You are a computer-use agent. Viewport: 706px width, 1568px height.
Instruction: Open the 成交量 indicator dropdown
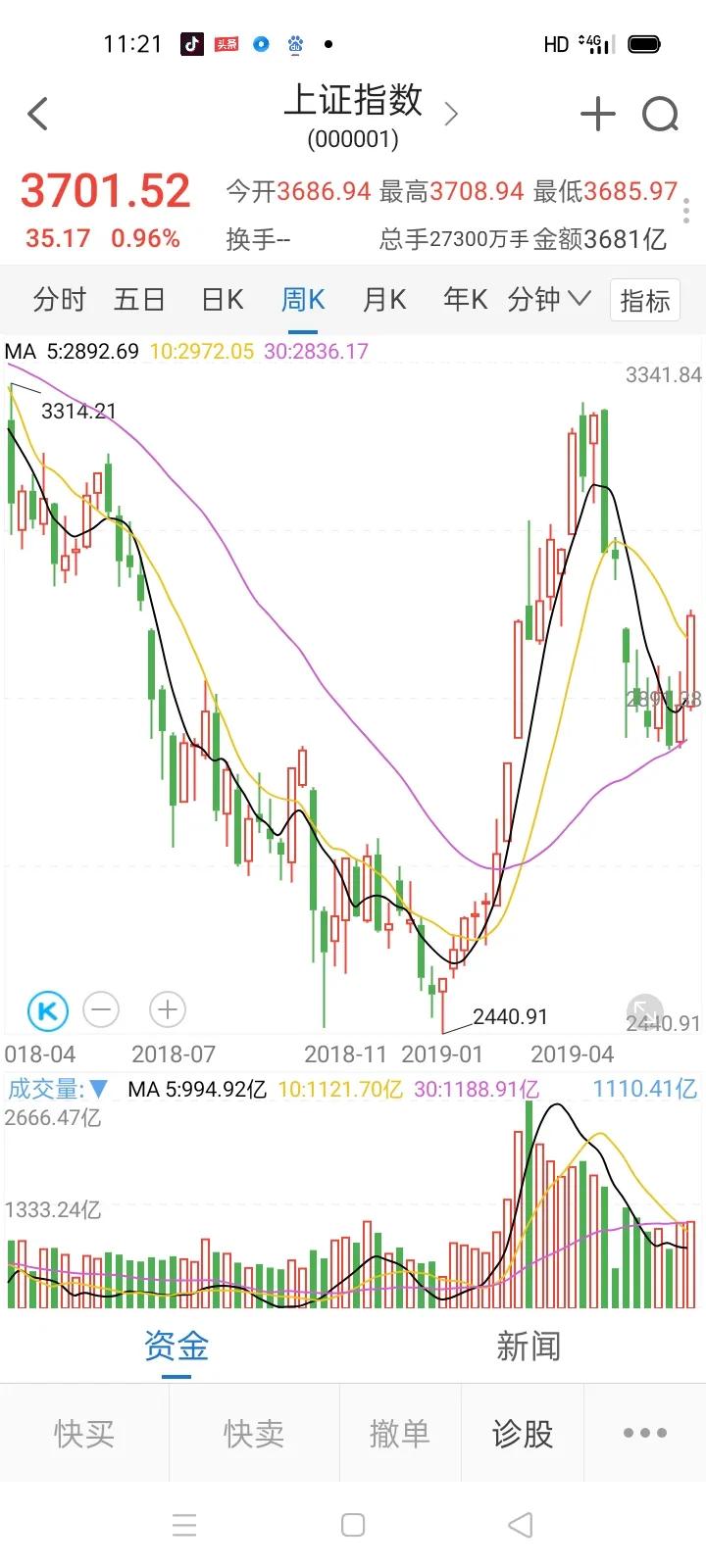coord(57,1089)
